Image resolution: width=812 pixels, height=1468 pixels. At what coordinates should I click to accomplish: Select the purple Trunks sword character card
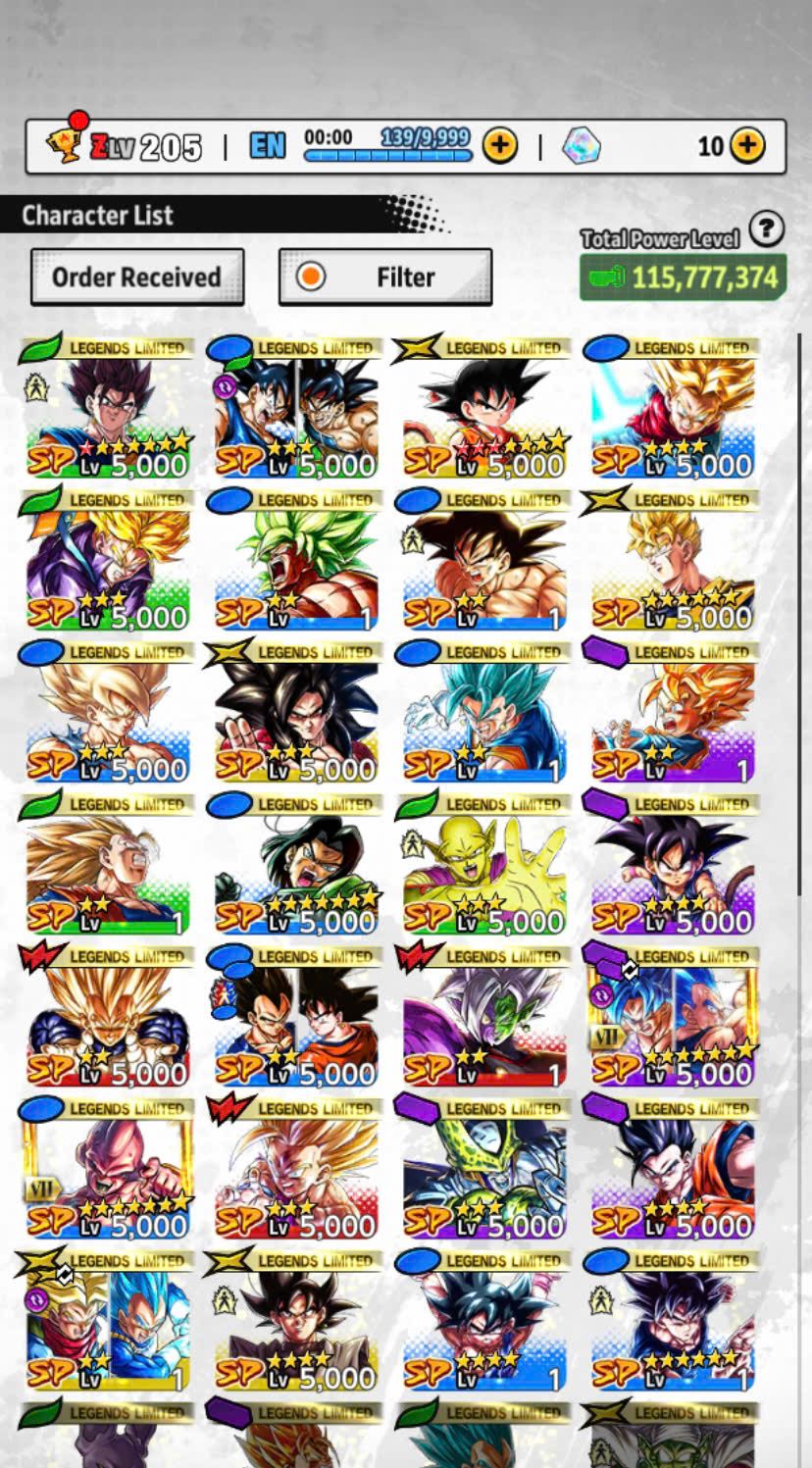(107, 564)
